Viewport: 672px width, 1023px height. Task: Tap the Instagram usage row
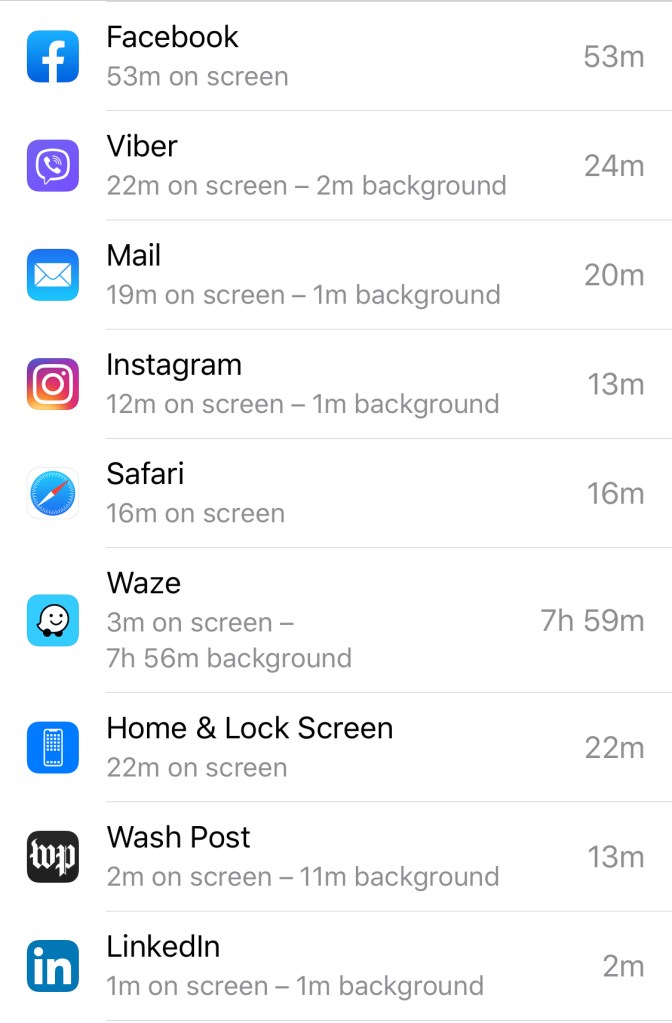click(x=336, y=384)
